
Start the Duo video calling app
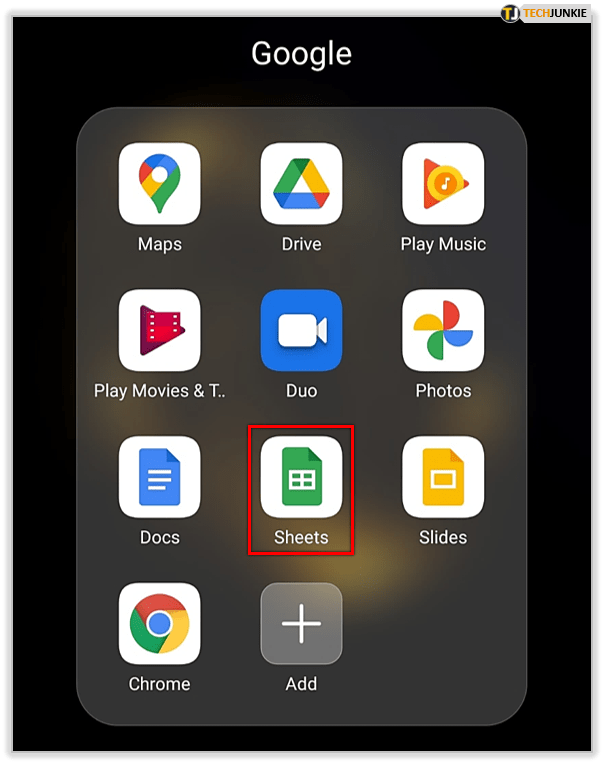pyautogui.click(x=301, y=331)
